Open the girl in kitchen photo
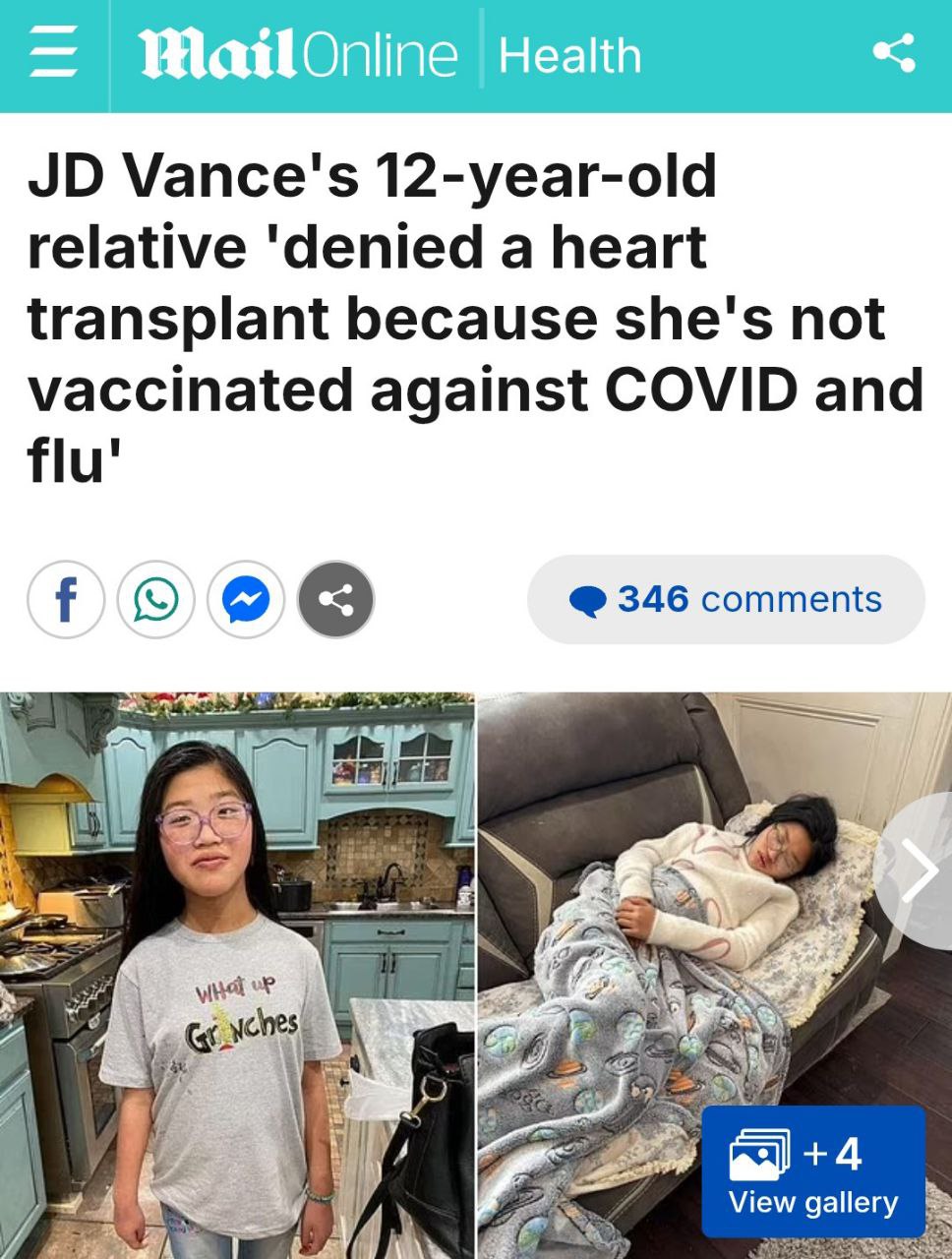The width and height of the screenshot is (952, 1259). pyautogui.click(x=236, y=974)
